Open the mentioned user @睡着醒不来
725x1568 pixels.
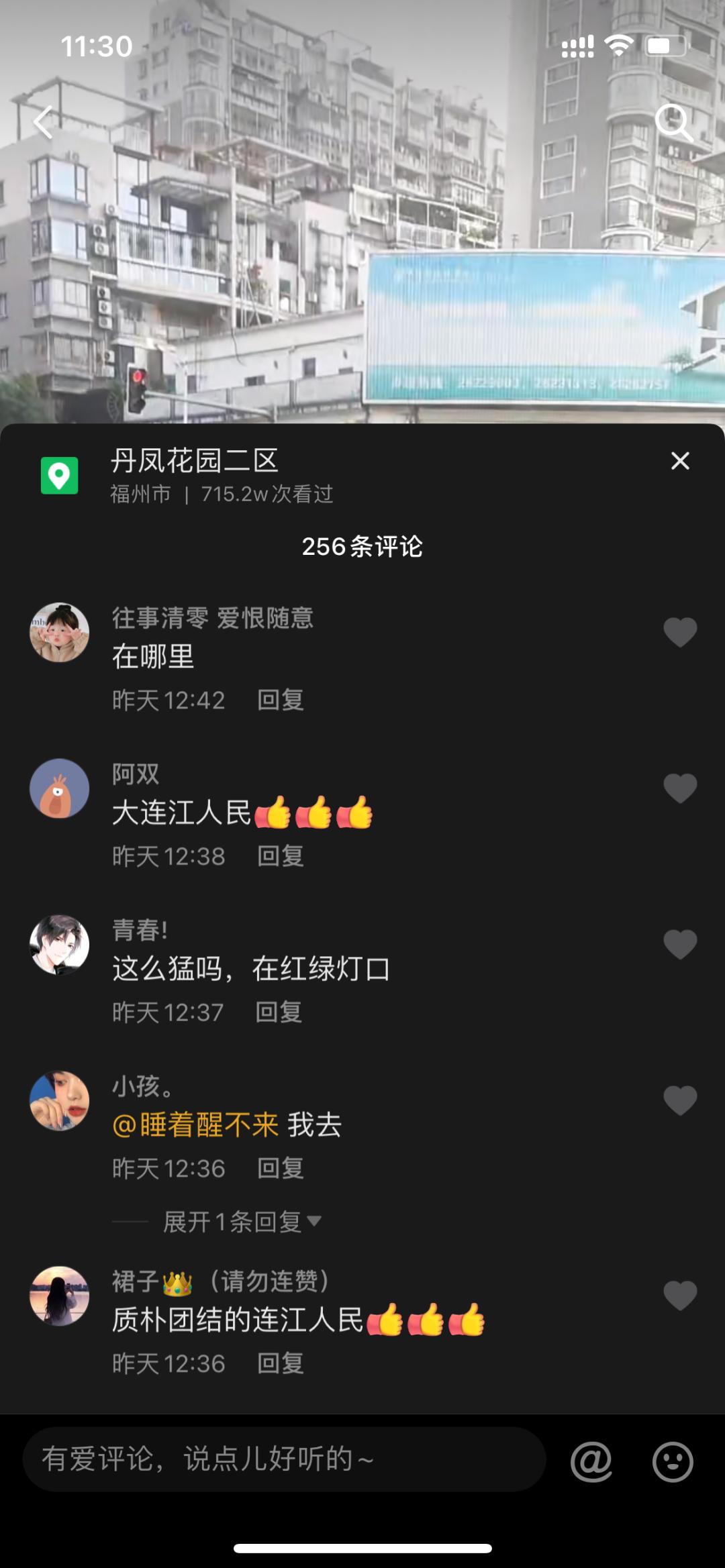click(195, 1125)
